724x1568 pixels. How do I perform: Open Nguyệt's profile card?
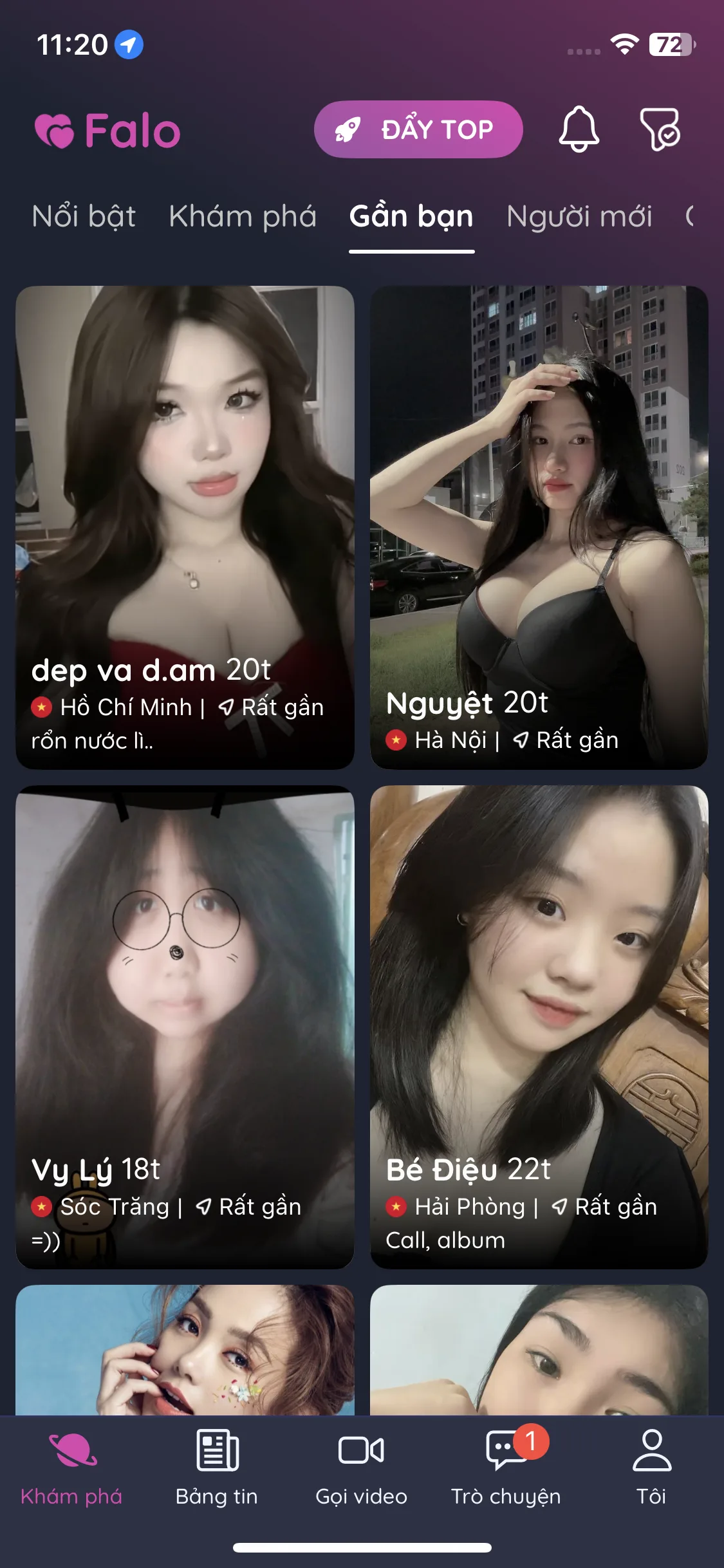(x=539, y=527)
